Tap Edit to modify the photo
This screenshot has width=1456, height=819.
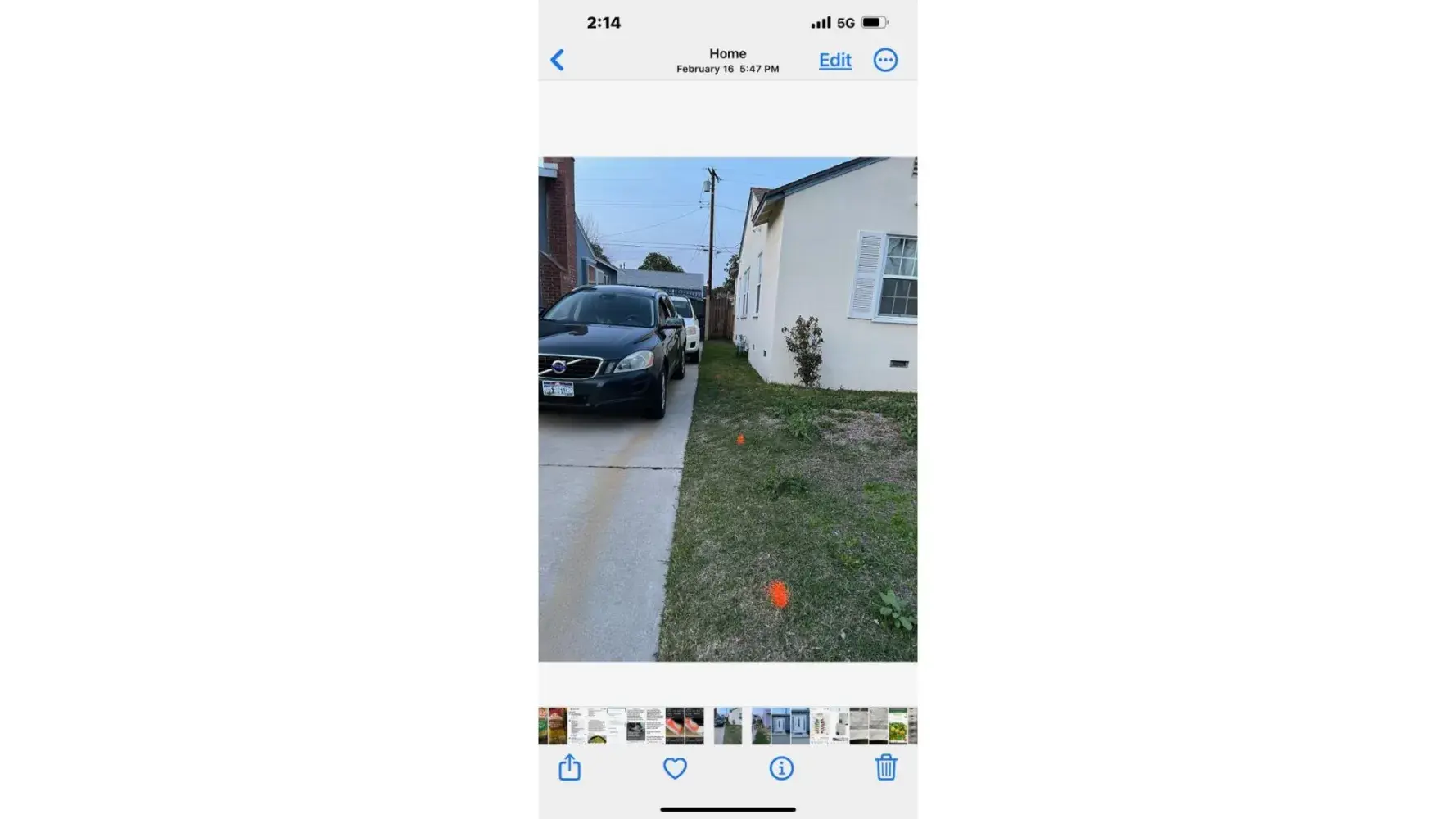click(x=834, y=60)
